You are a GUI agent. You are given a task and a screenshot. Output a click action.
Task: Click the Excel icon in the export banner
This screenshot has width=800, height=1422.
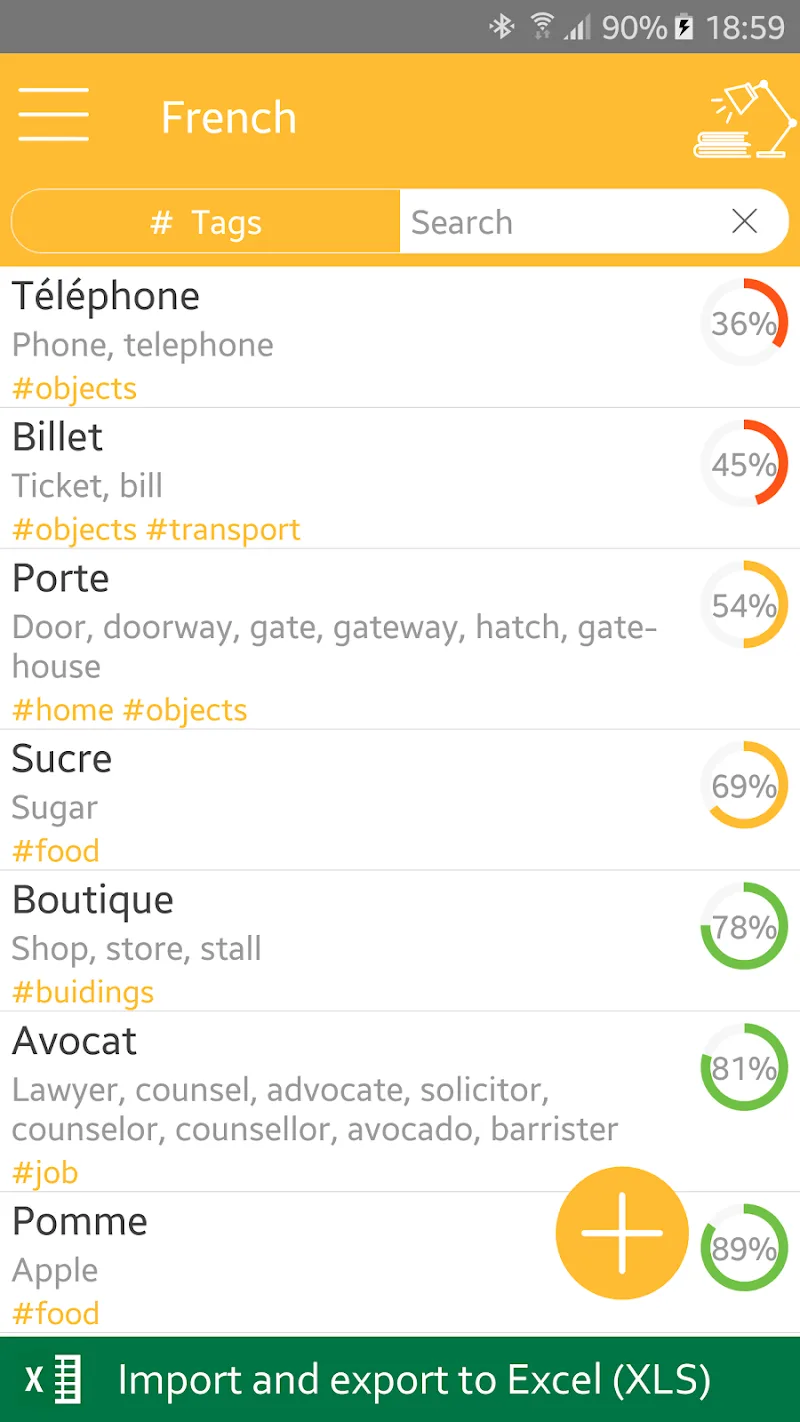[52, 1380]
